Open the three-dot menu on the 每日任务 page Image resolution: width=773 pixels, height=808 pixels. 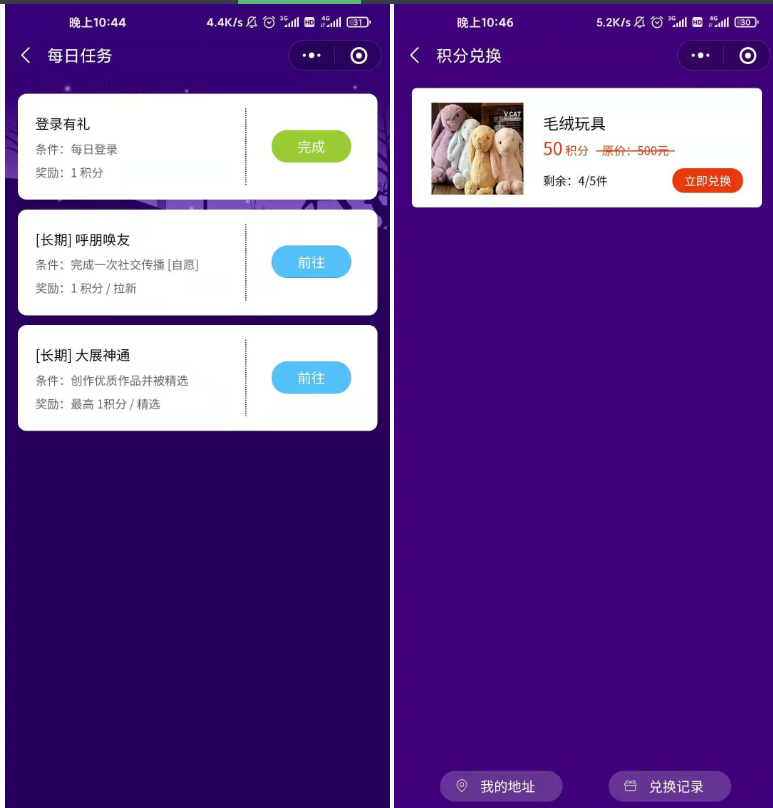(312, 56)
